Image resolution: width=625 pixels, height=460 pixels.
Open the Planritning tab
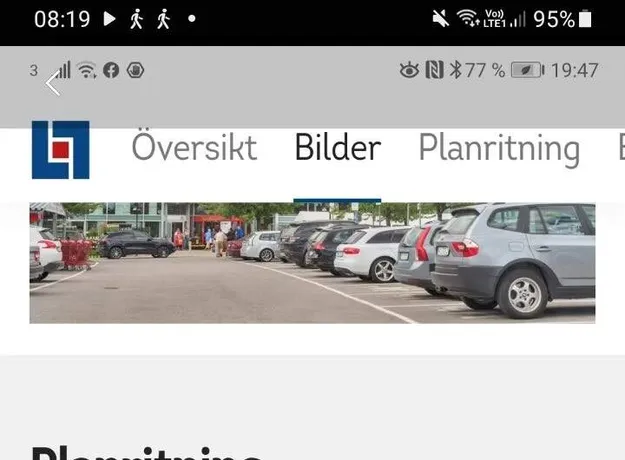[498, 148]
